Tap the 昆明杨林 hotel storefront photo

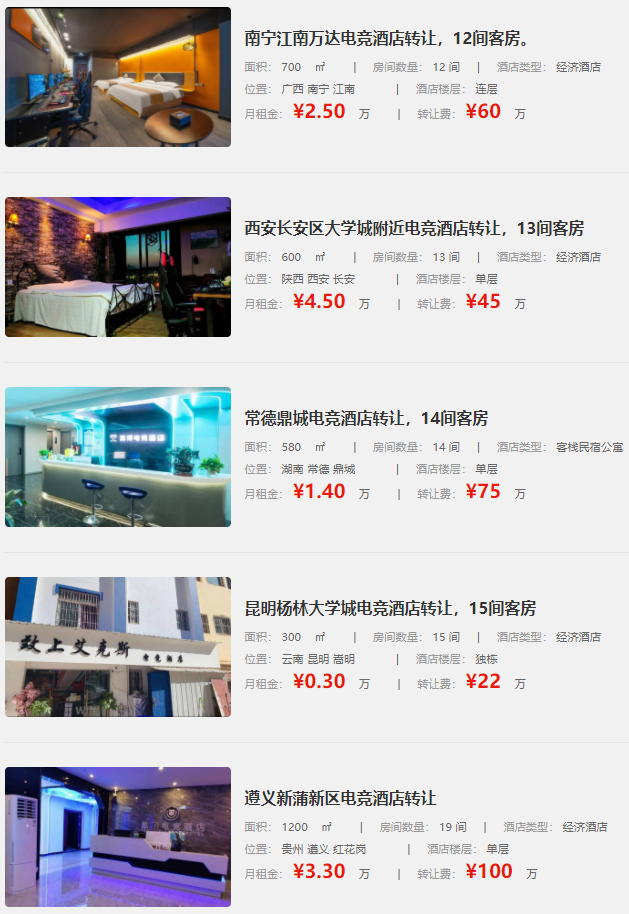pos(118,647)
